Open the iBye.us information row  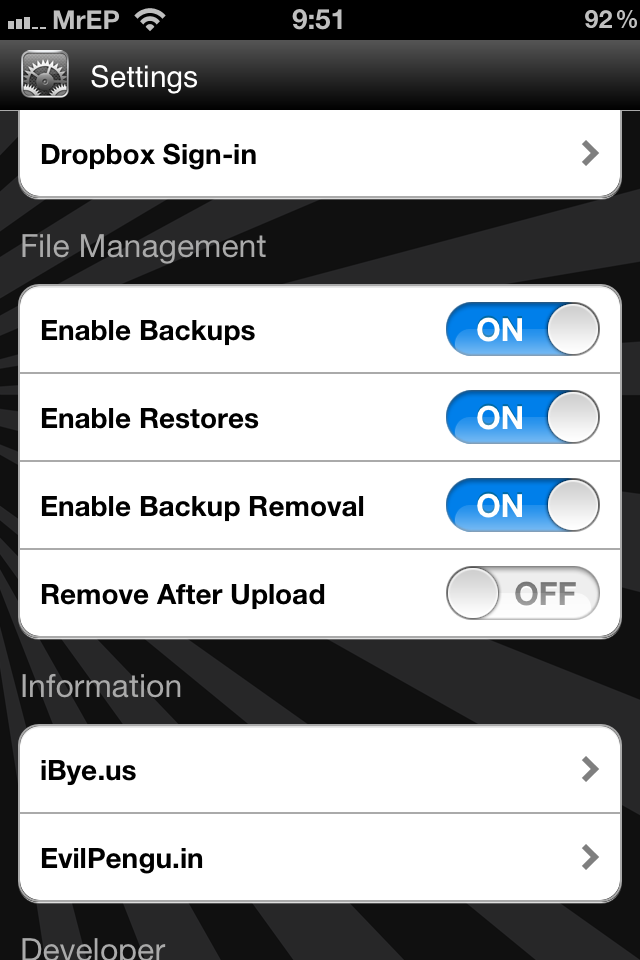click(x=320, y=770)
